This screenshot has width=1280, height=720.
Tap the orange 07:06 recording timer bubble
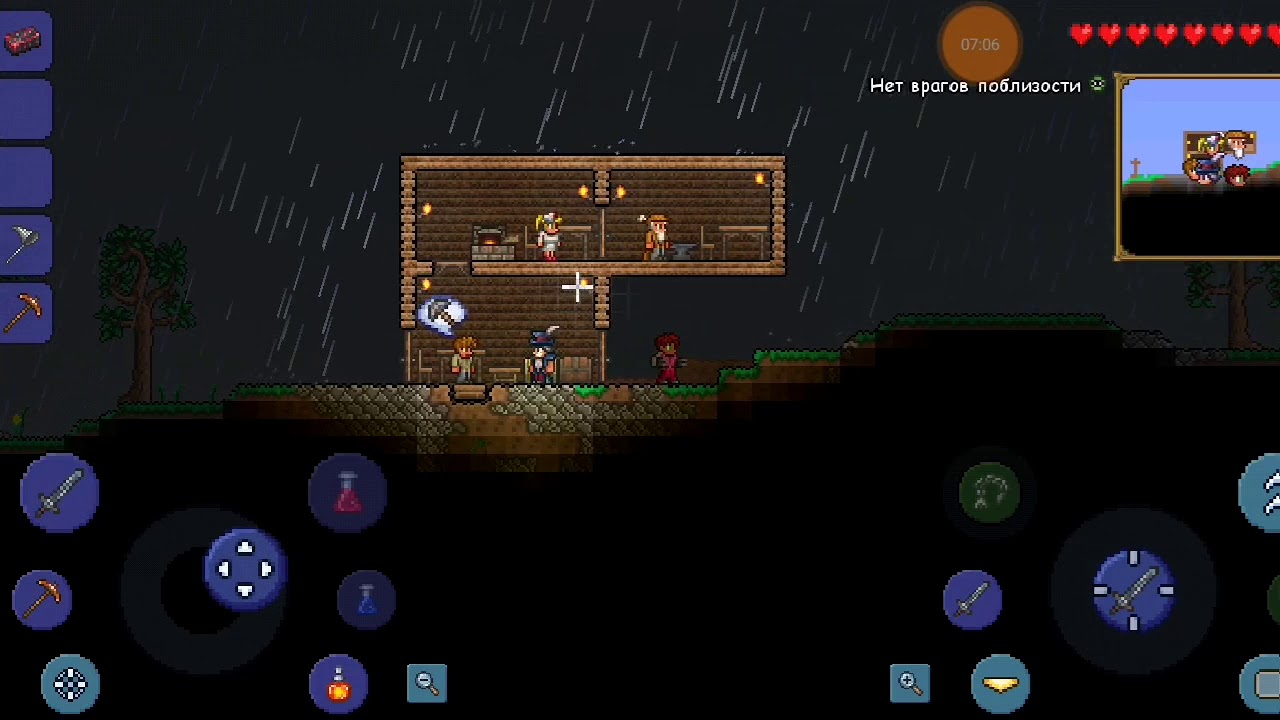980,44
